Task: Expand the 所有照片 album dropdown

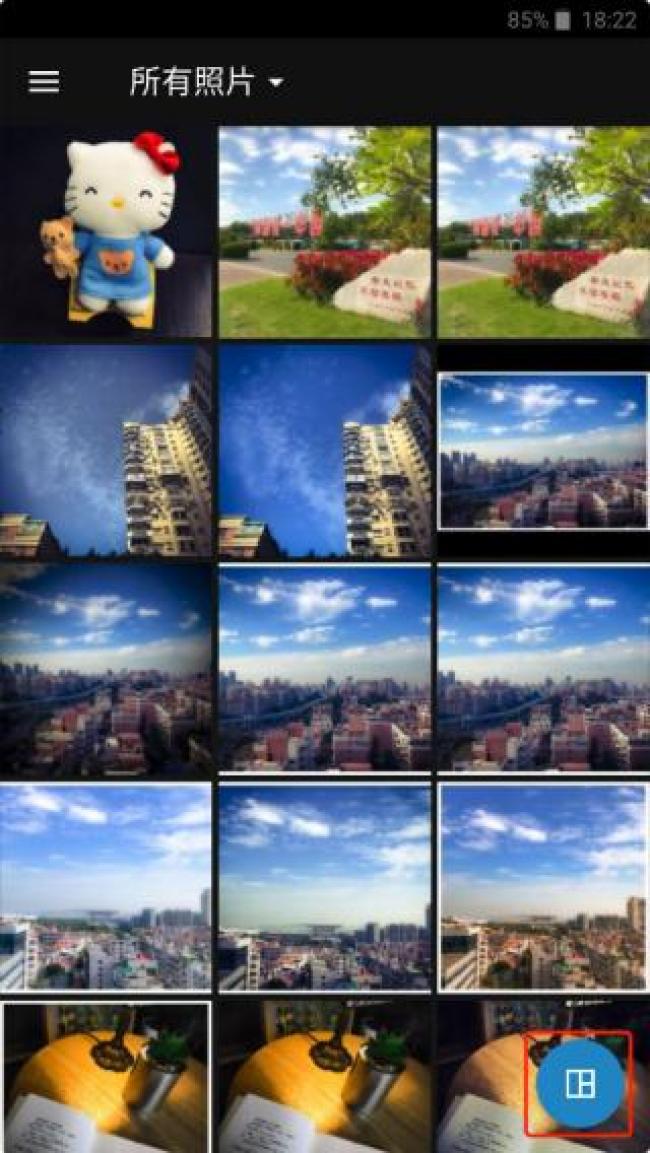Action: [207, 82]
